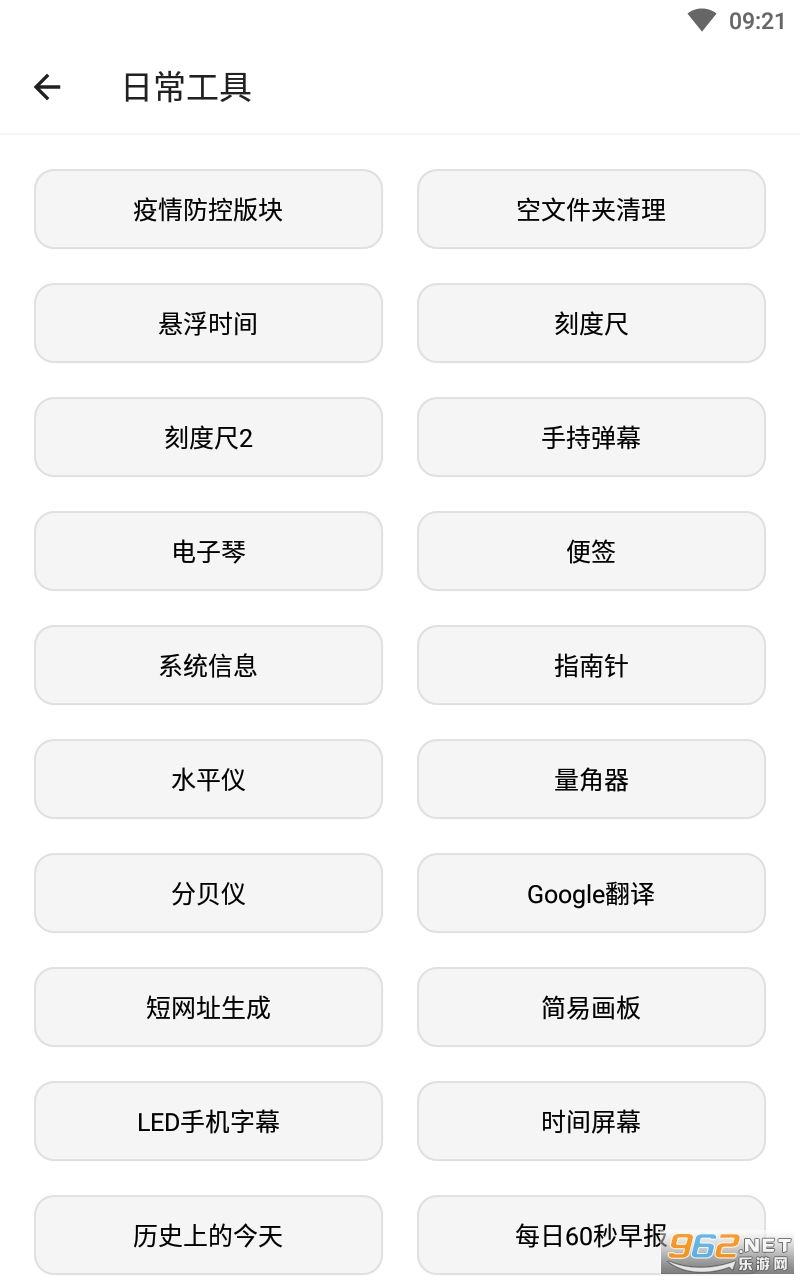Select 短网址生成

pos(208,1007)
